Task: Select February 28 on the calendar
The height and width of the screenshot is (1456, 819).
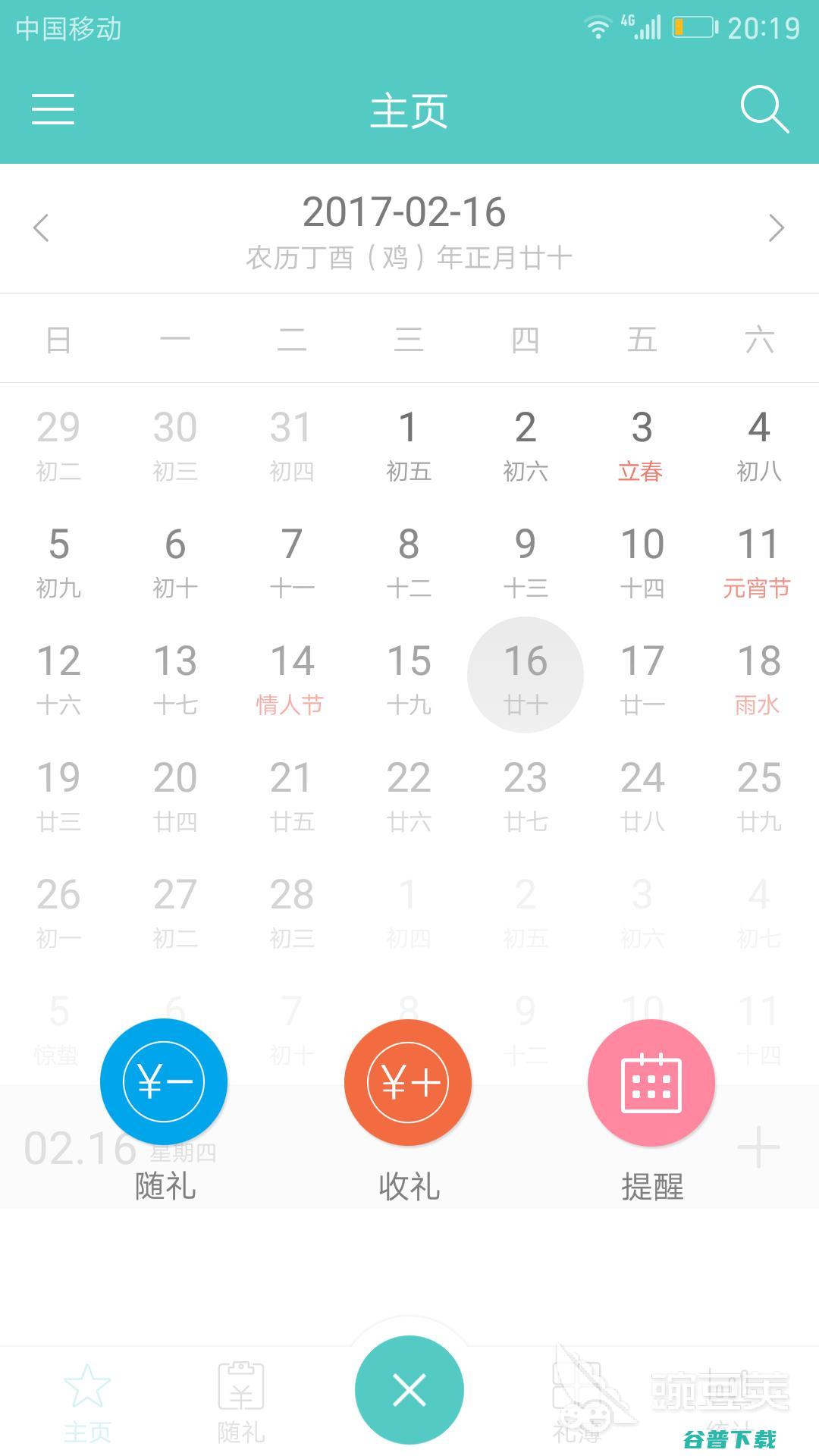Action: coord(291,910)
